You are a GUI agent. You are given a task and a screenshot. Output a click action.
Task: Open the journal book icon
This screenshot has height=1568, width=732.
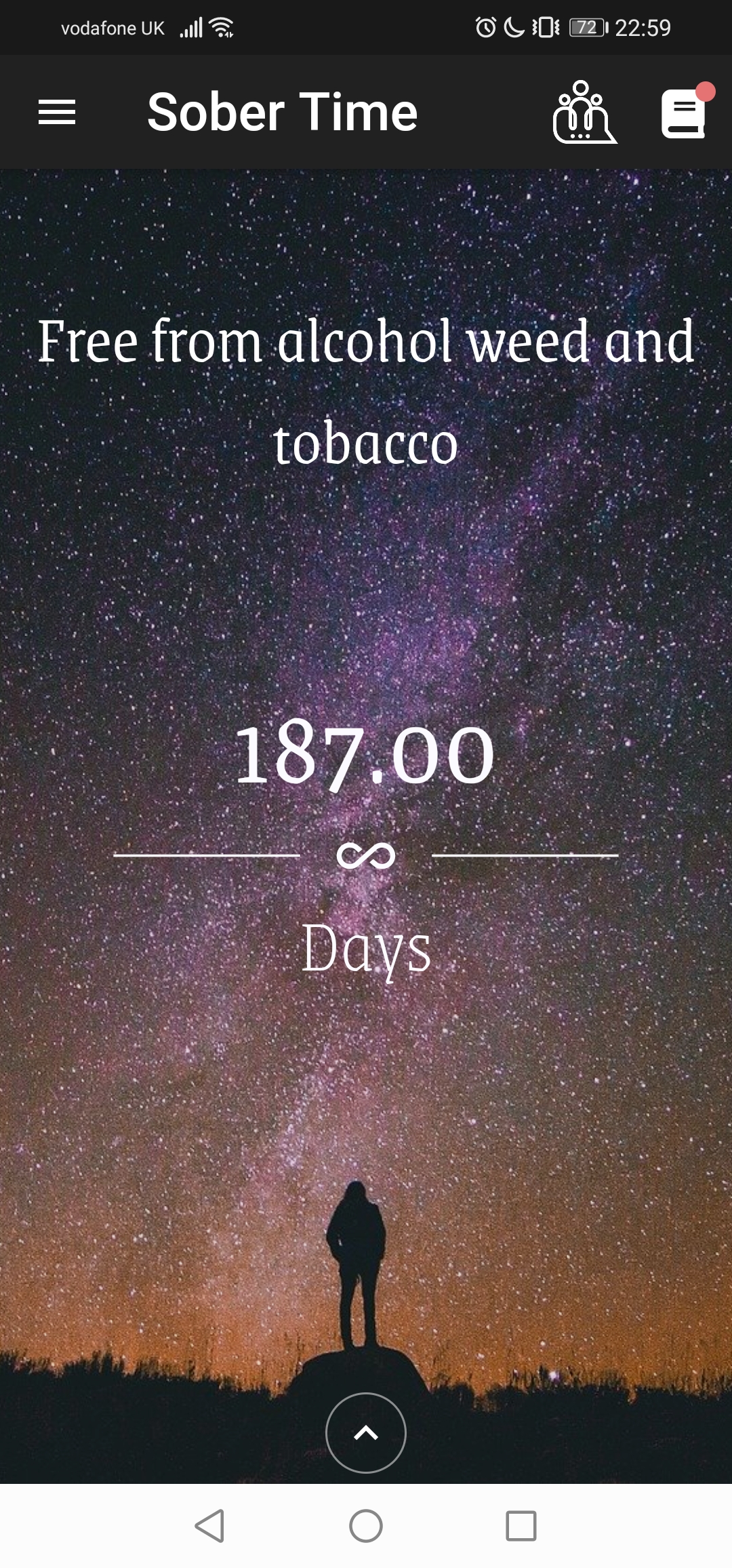(683, 113)
